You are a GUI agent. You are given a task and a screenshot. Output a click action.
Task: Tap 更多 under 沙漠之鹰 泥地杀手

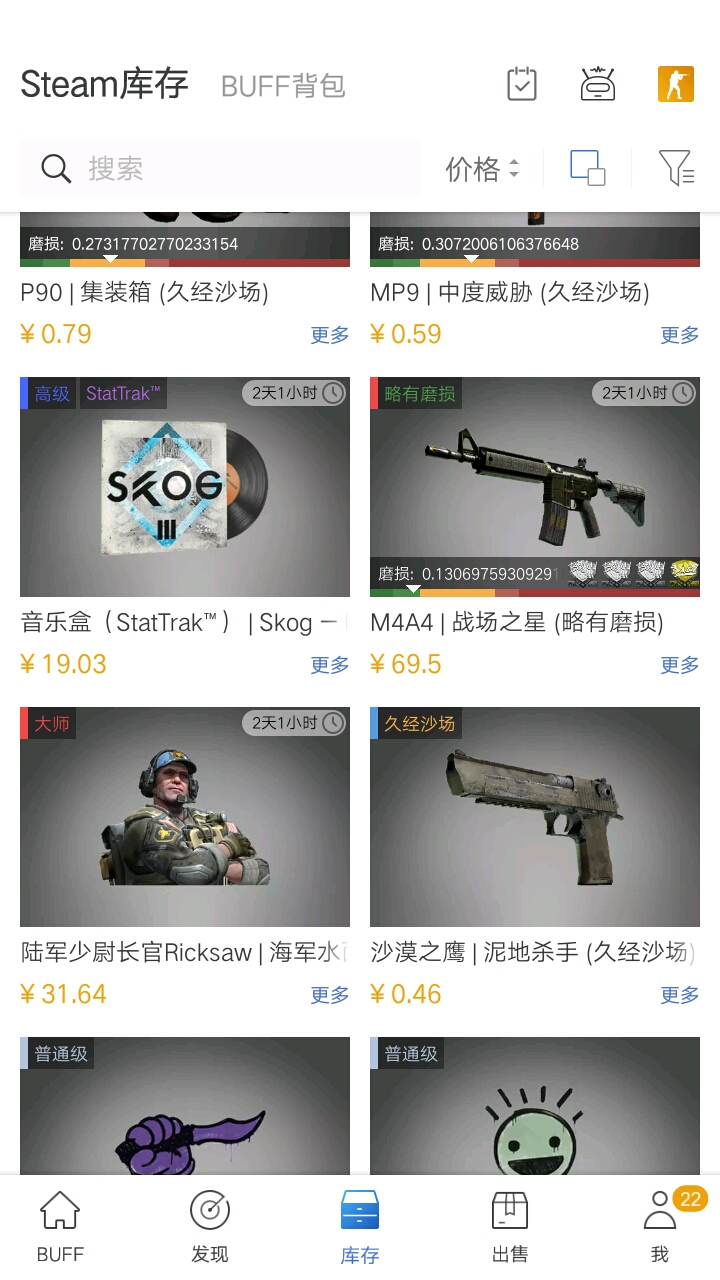(679, 995)
